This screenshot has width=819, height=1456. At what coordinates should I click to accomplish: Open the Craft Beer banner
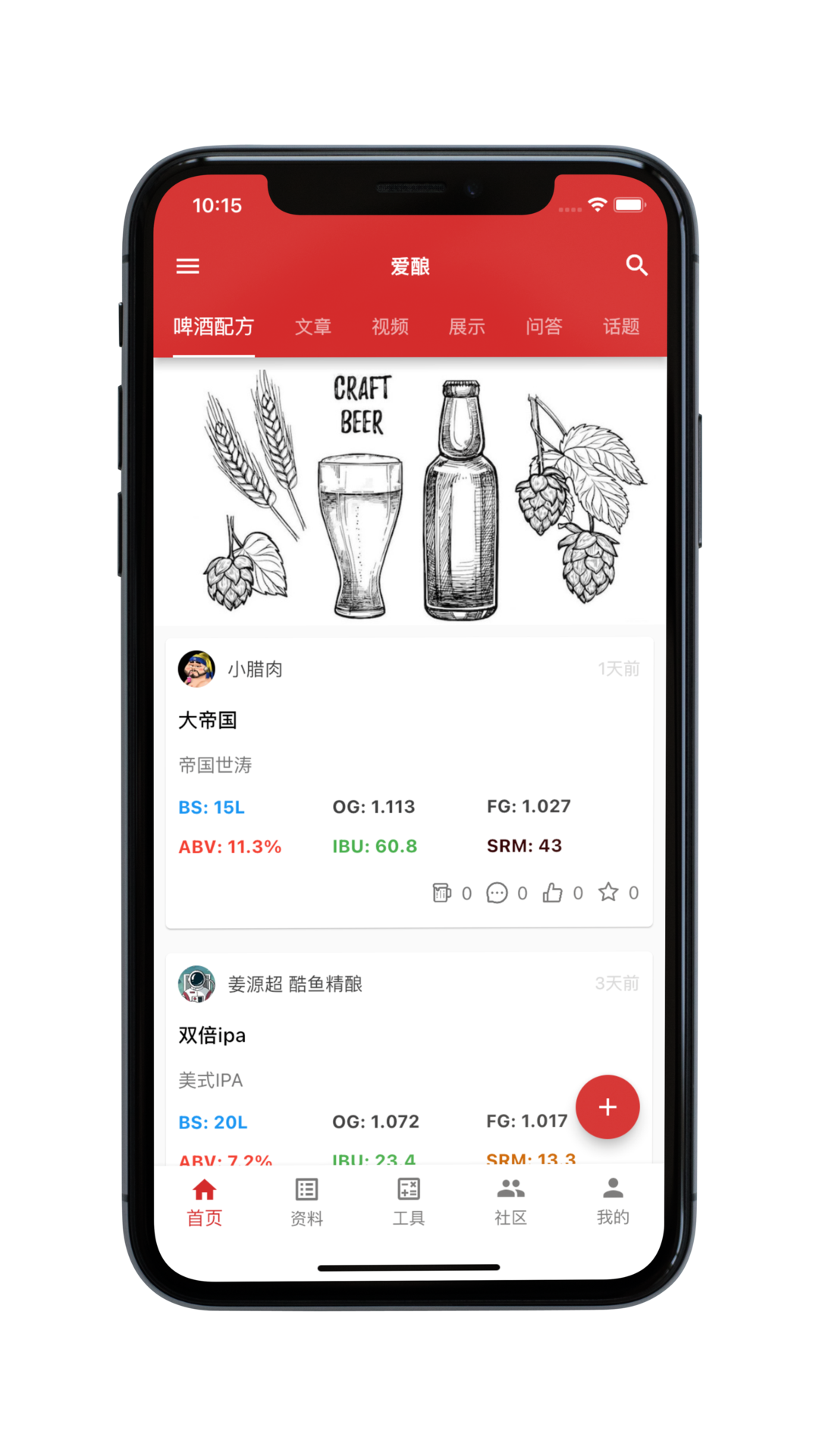pos(409,493)
